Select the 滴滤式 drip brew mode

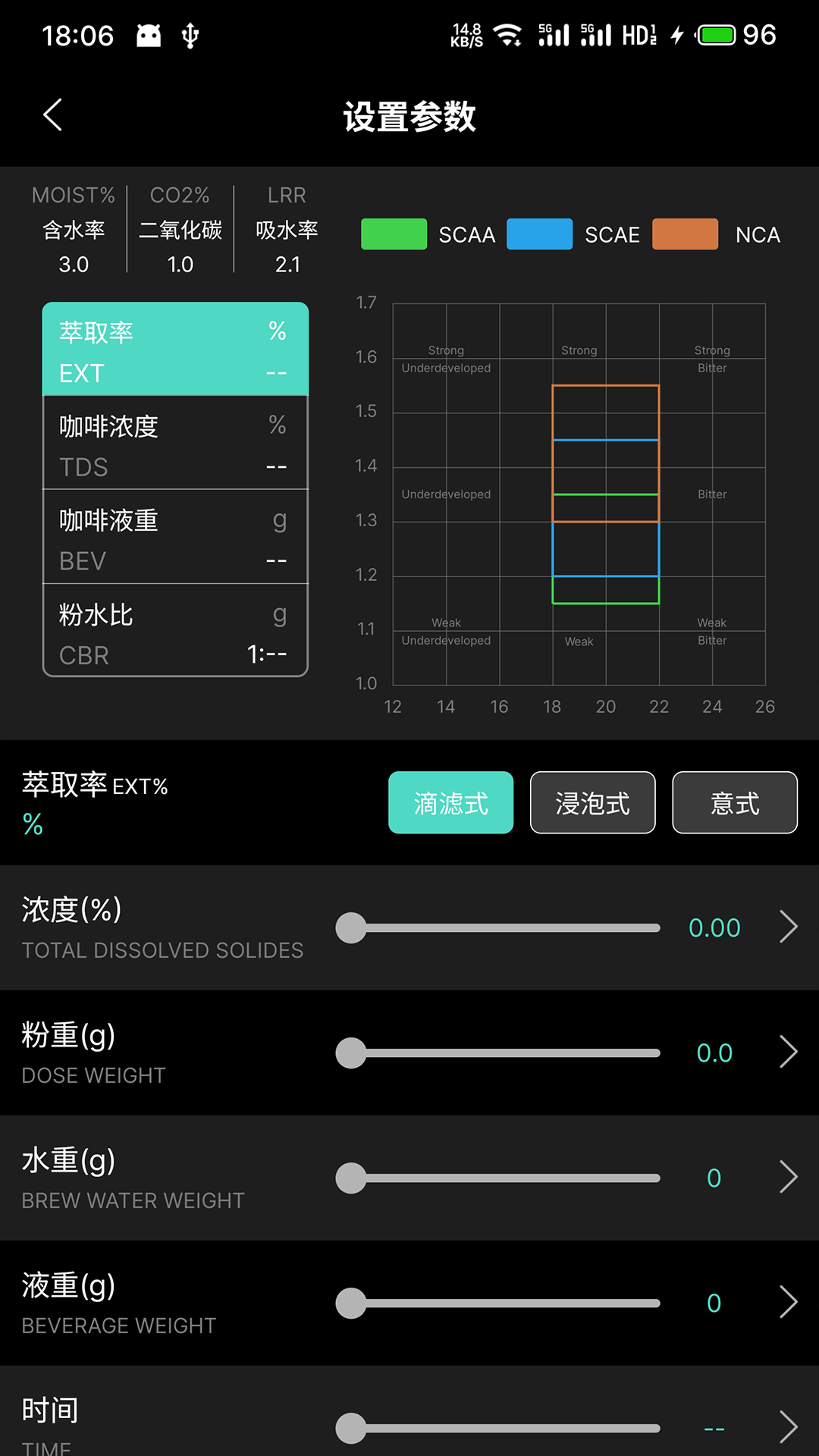[x=451, y=802]
